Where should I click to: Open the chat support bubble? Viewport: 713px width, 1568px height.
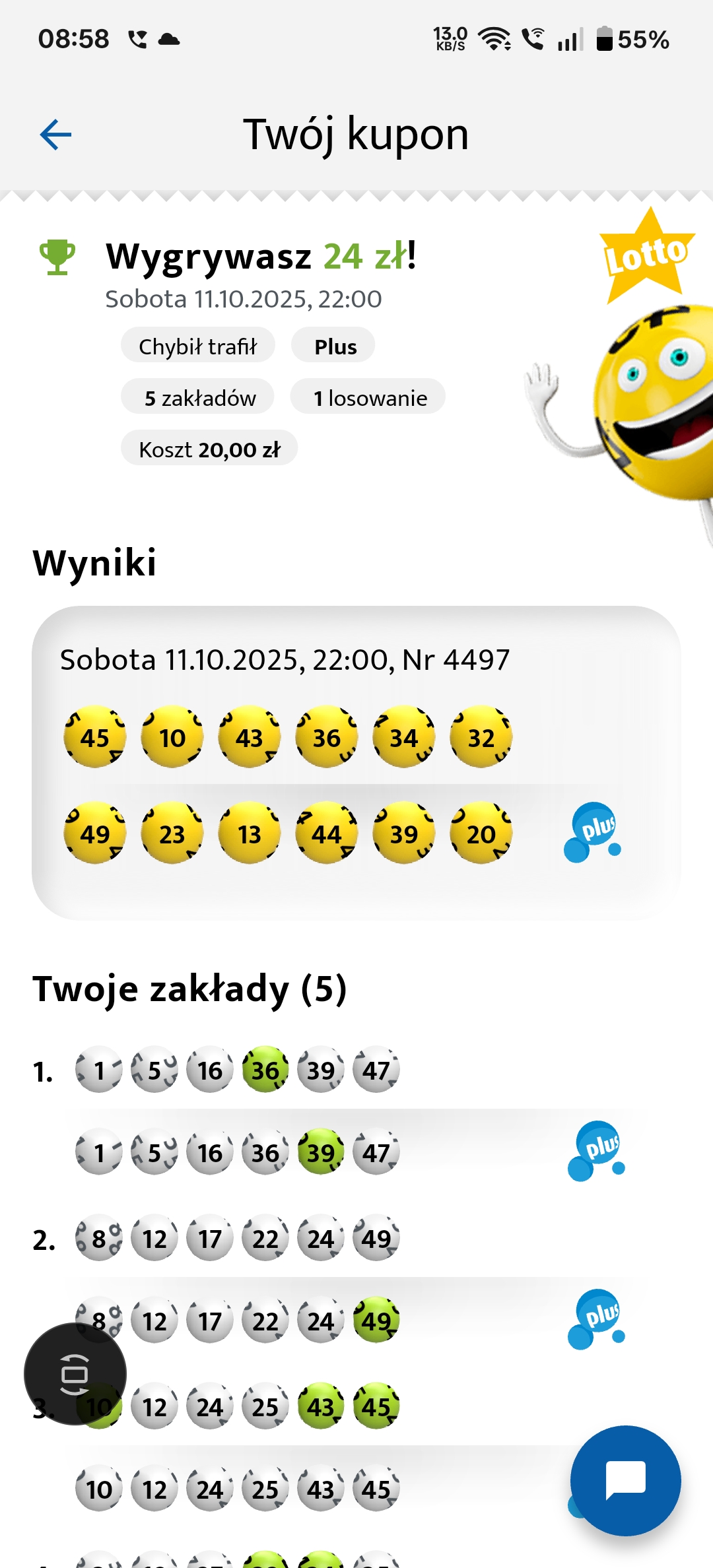[x=625, y=1480]
